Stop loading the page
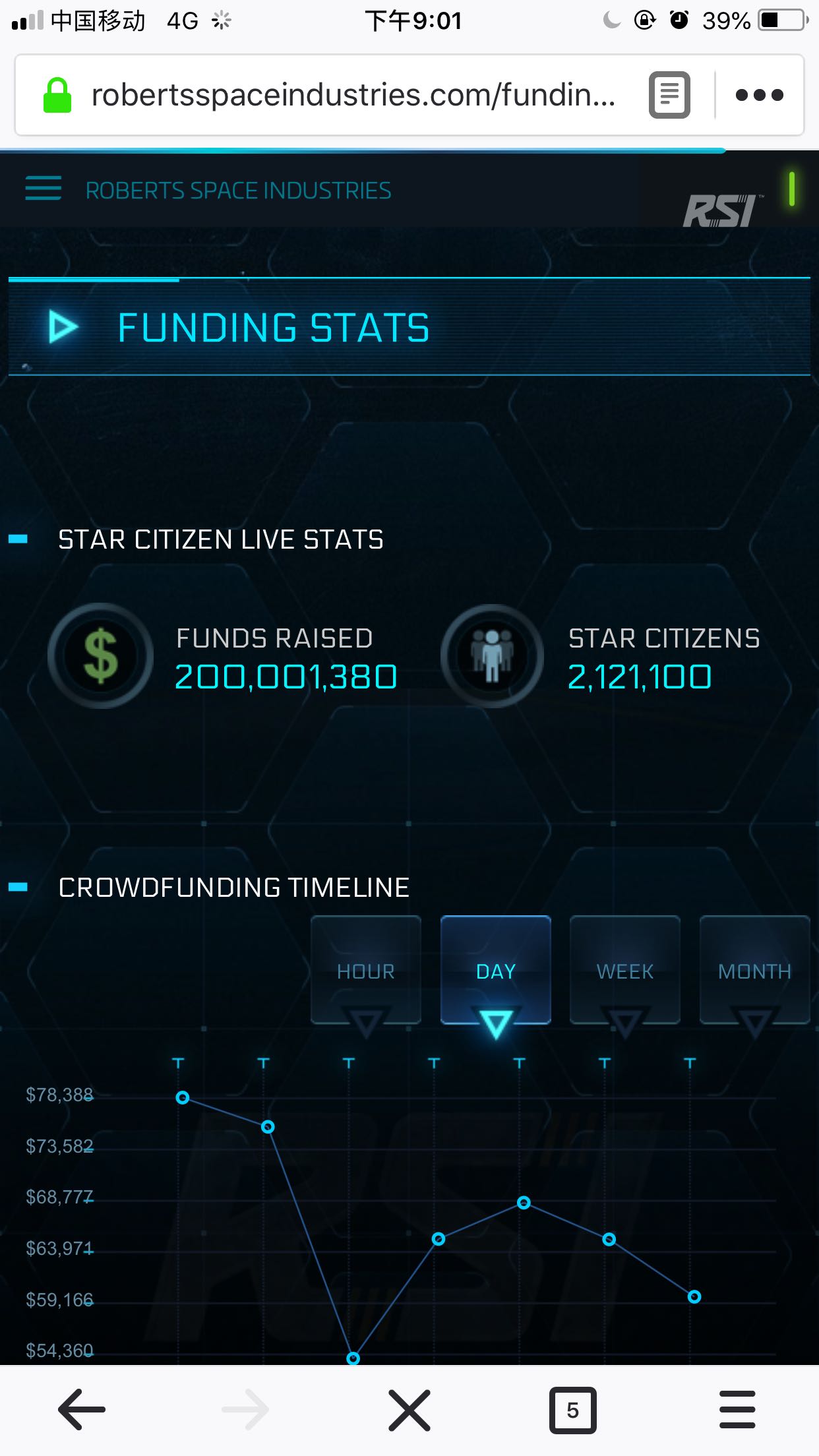Image resolution: width=819 pixels, height=1456 pixels. [x=409, y=1410]
